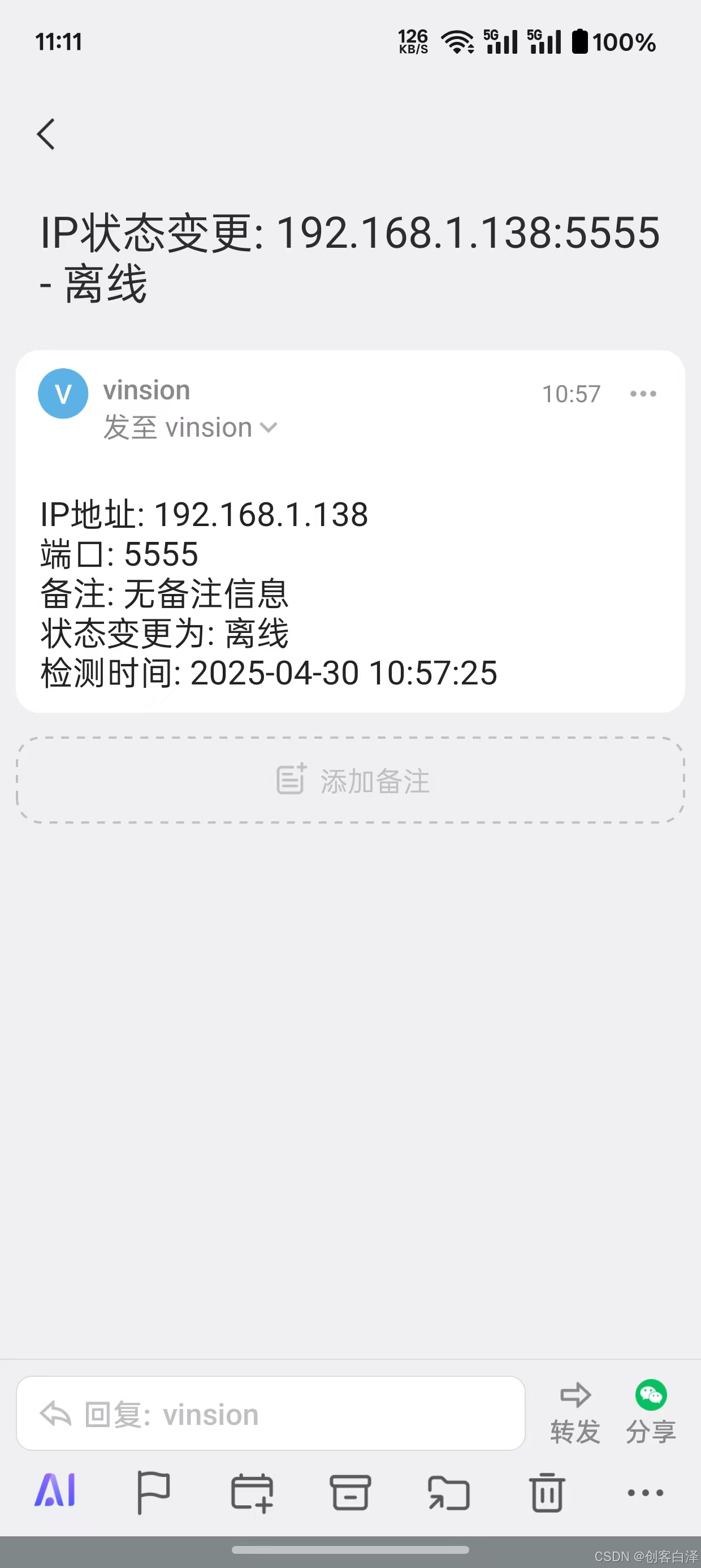
Task: Share this email via 分享
Action: pos(651,1414)
